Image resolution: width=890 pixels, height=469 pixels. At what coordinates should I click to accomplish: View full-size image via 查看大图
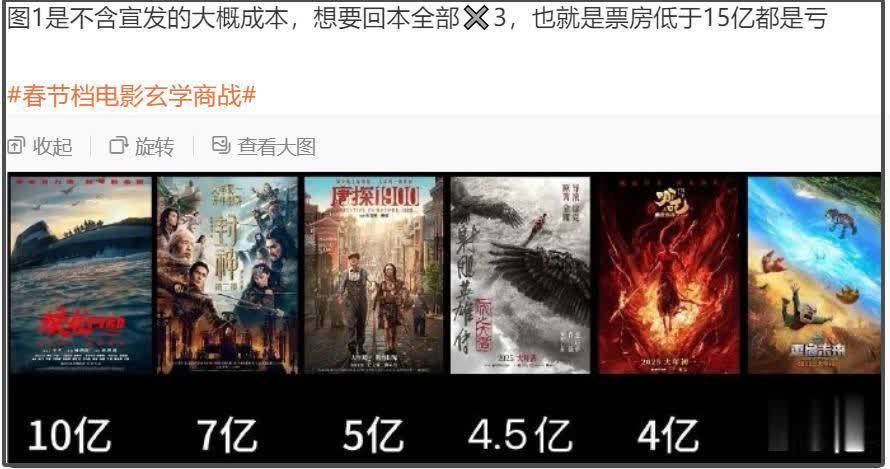click(264, 147)
